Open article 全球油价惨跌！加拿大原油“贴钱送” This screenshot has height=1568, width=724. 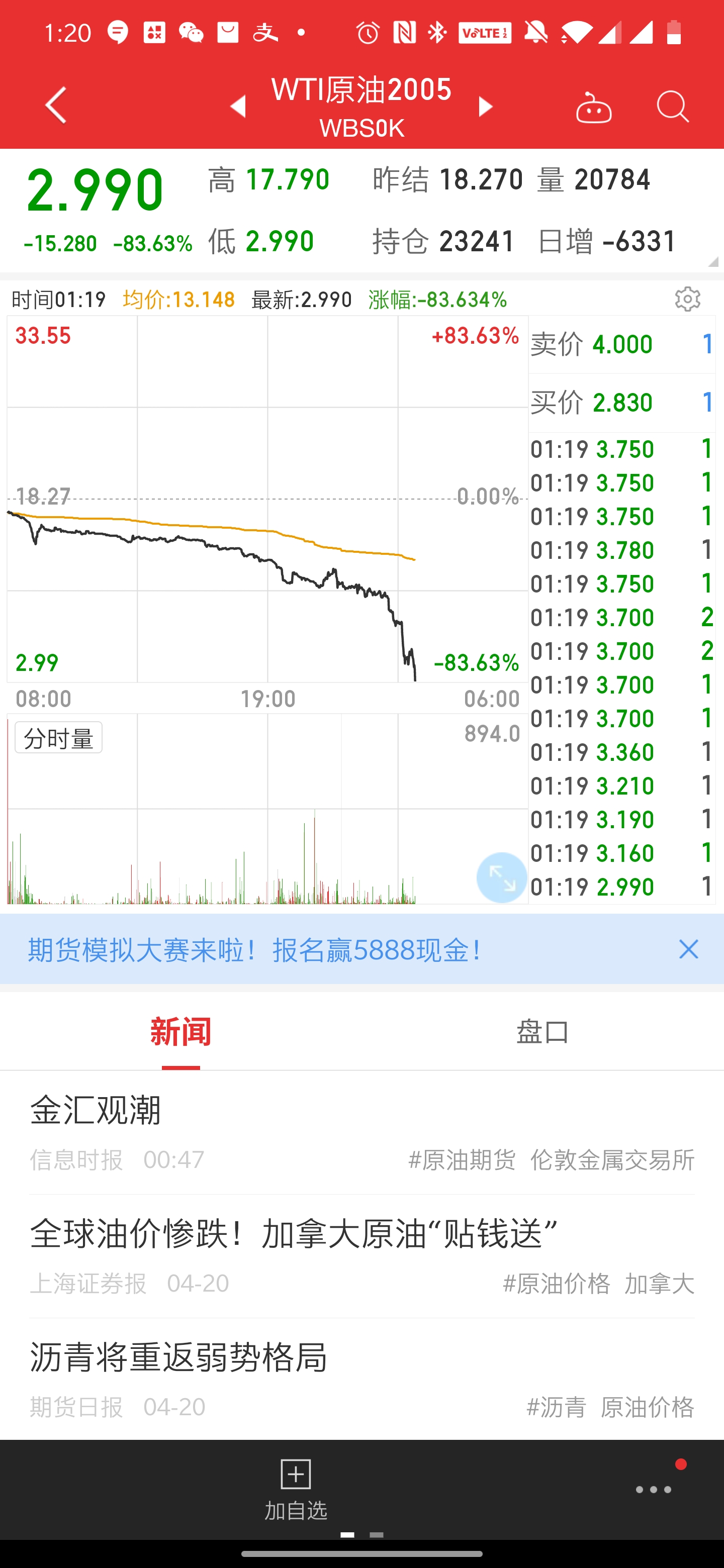point(361,1256)
